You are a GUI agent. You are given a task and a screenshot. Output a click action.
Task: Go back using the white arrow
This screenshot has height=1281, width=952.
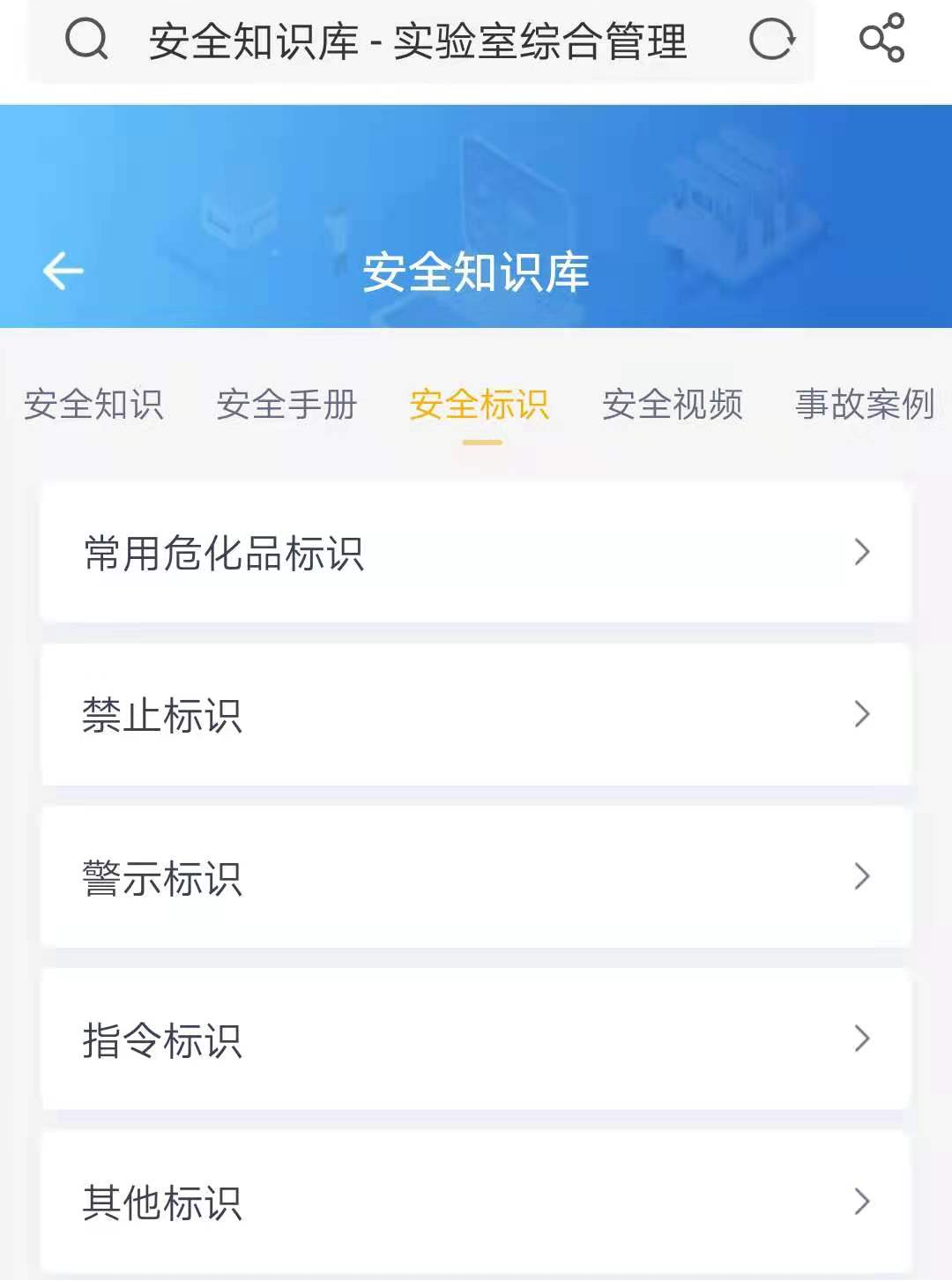pyautogui.click(x=63, y=271)
